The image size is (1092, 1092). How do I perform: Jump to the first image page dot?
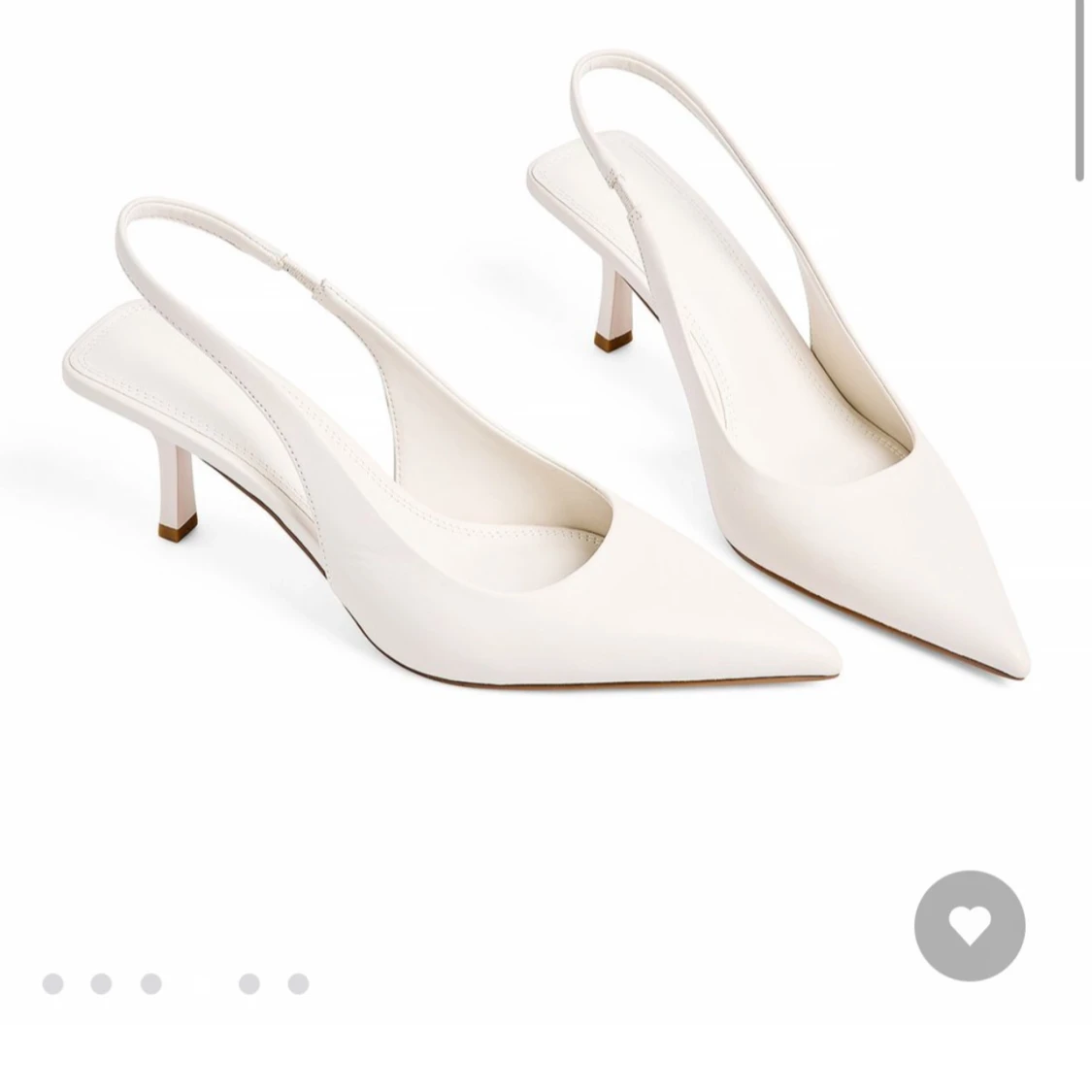coord(52,983)
